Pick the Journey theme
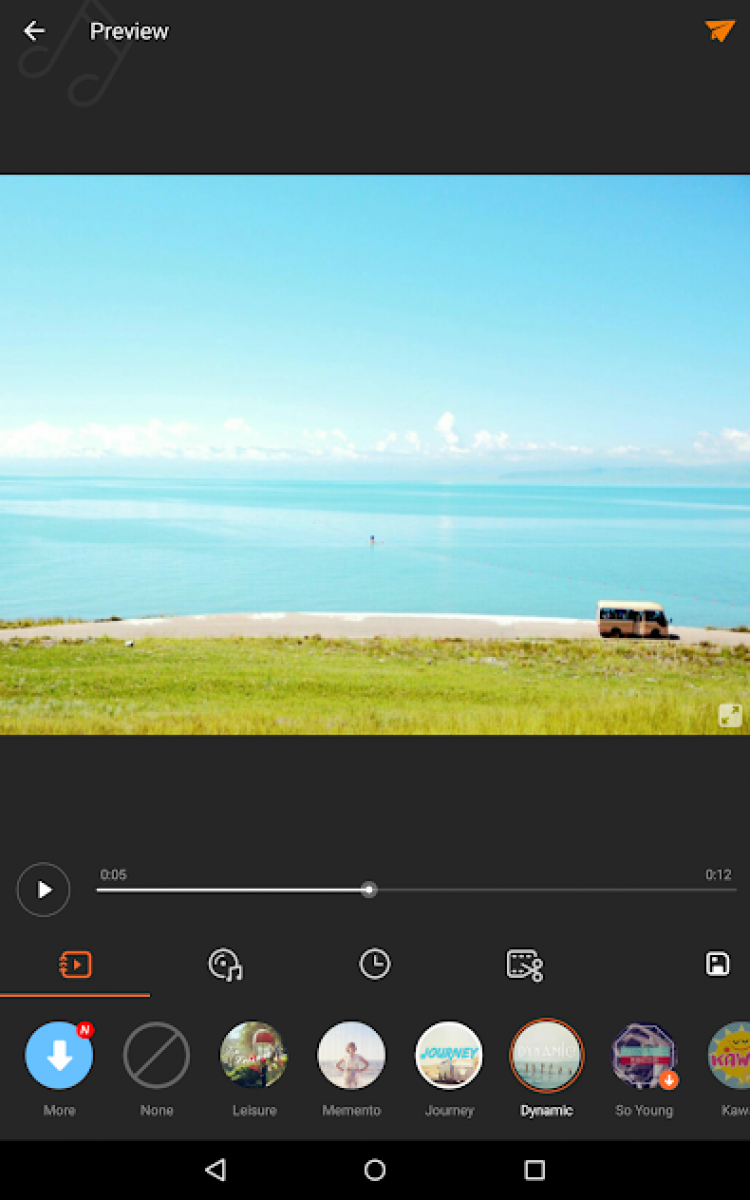Image resolution: width=750 pixels, height=1200 pixels. (x=449, y=1055)
